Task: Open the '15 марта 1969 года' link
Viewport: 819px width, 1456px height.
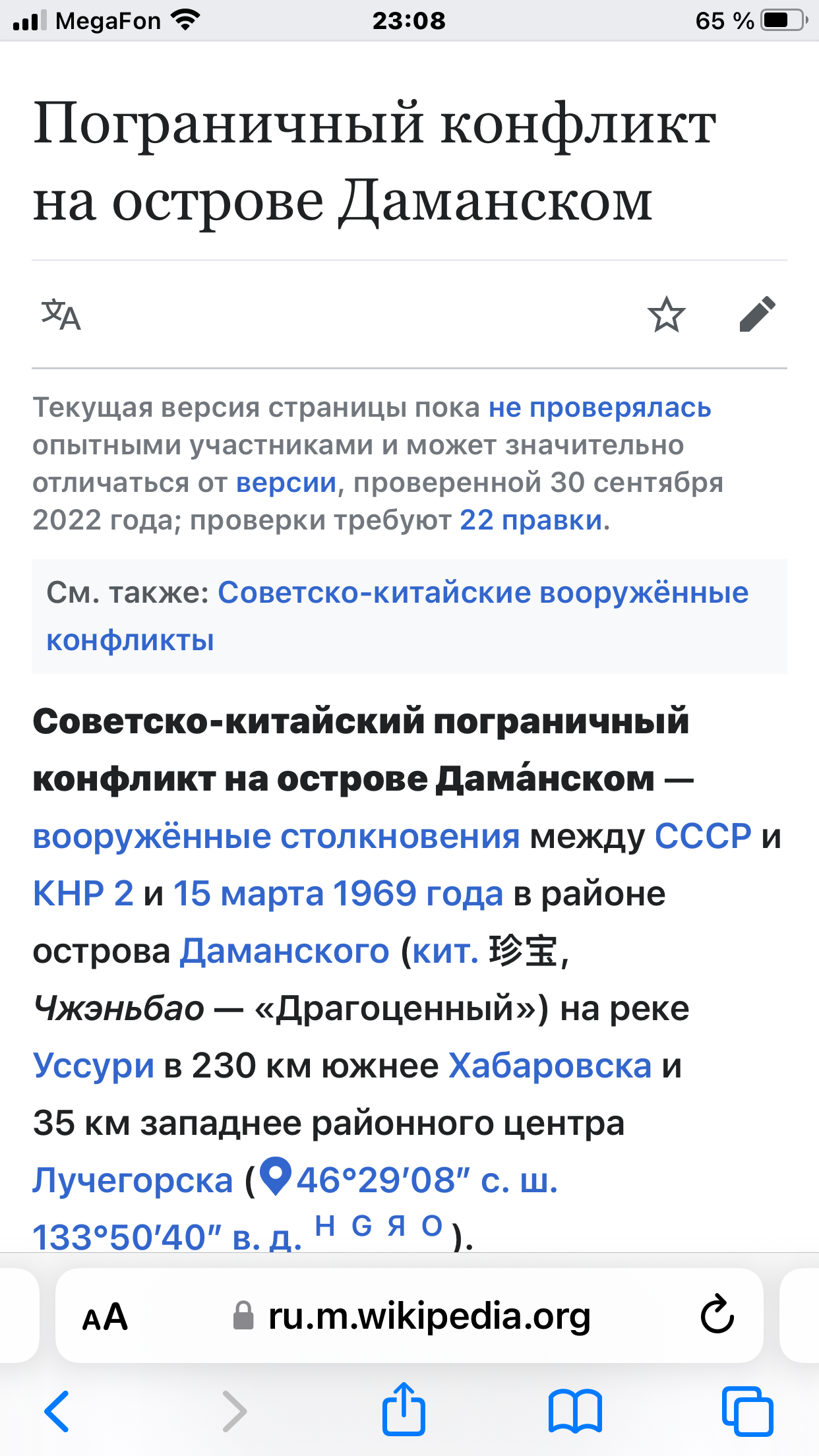Action: (x=338, y=894)
